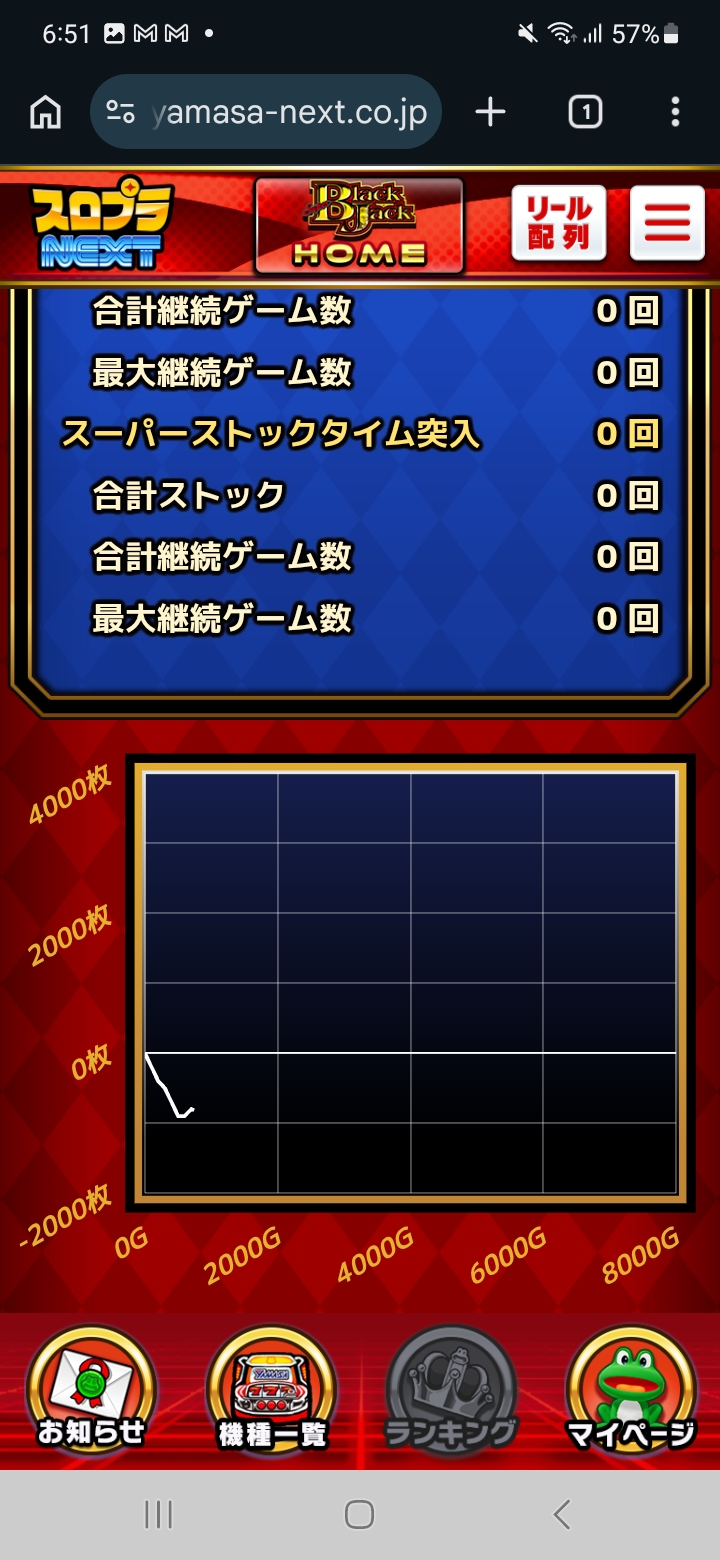This screenshot has width=720, height=1560.
Task: Open the 機種一覧 machine list
Action: [x=272, y=1390]
